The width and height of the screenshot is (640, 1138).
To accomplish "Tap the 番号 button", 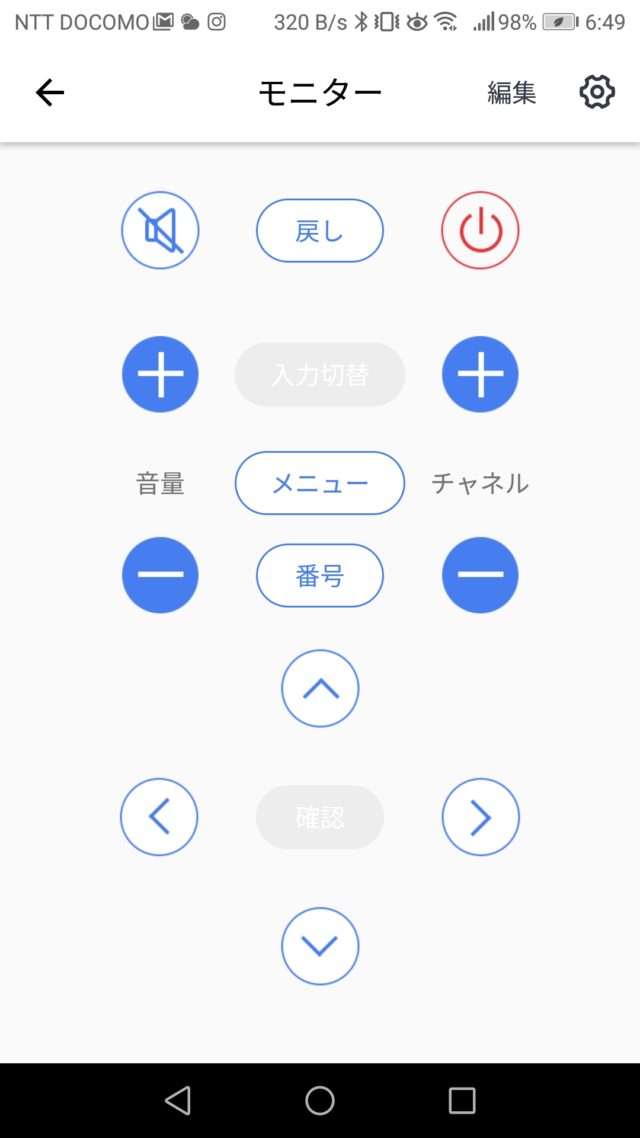I will [320, 576].
